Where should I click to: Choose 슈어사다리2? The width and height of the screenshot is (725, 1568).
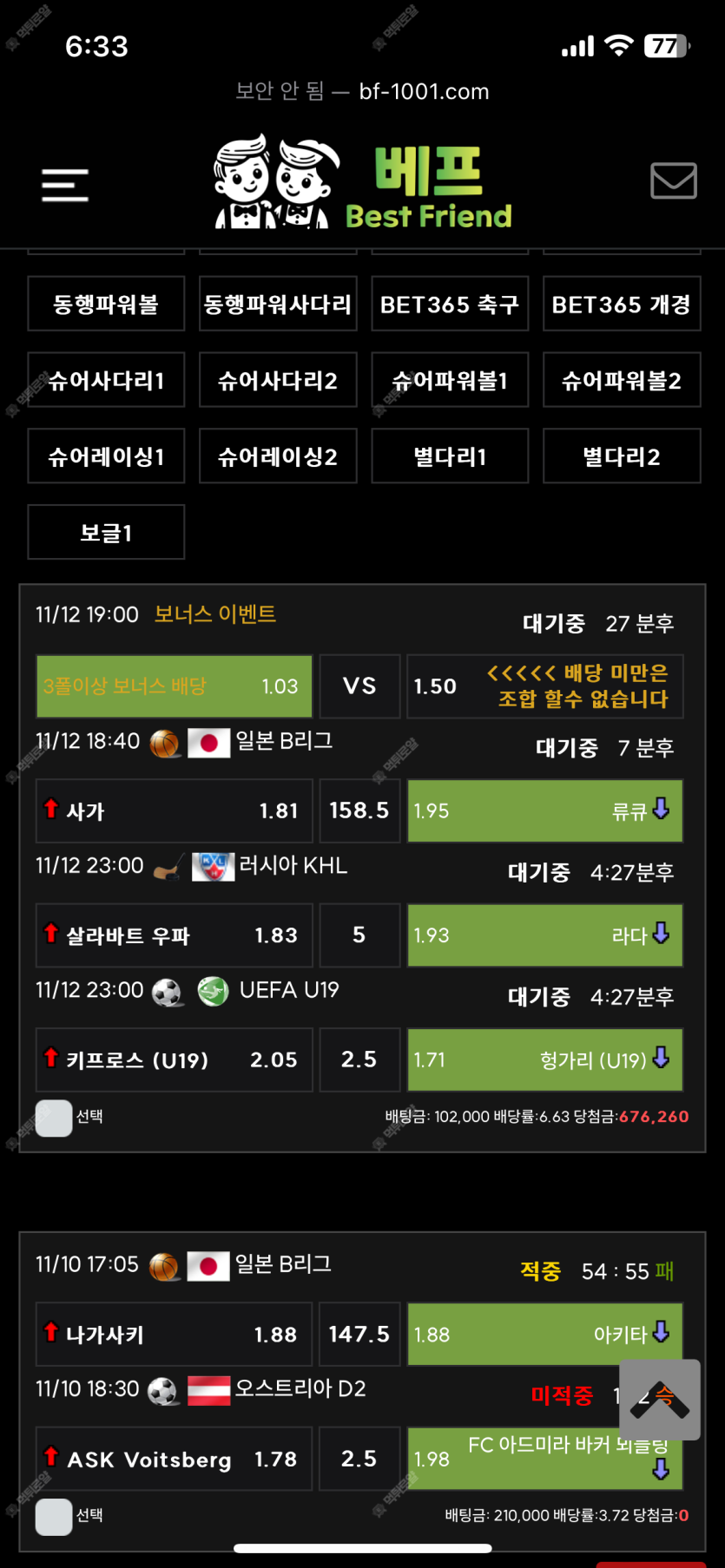point(278,380)
